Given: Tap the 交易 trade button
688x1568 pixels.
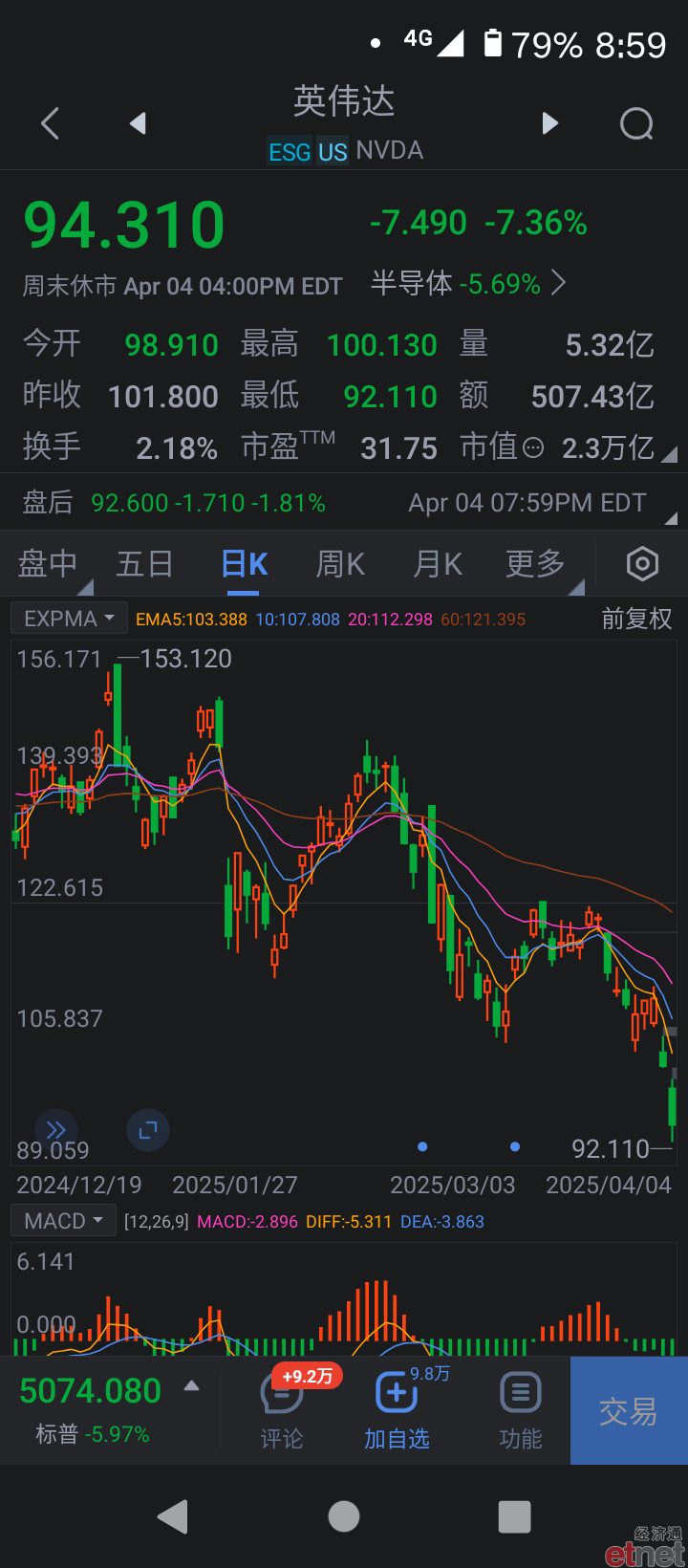Looking at the screenshot, I should coord(629,1410).
